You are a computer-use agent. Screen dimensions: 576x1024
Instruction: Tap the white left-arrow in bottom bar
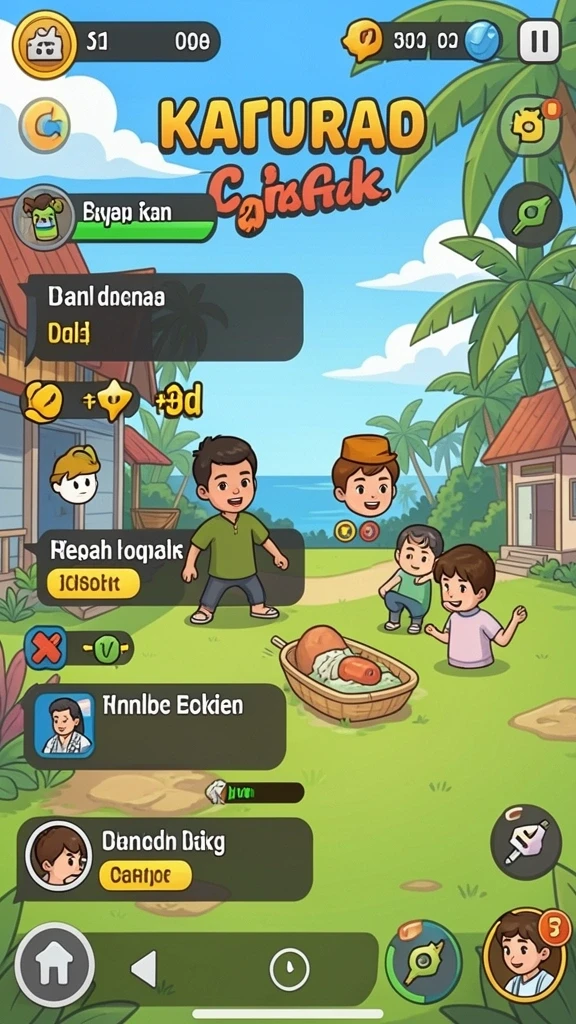point(144,969)
